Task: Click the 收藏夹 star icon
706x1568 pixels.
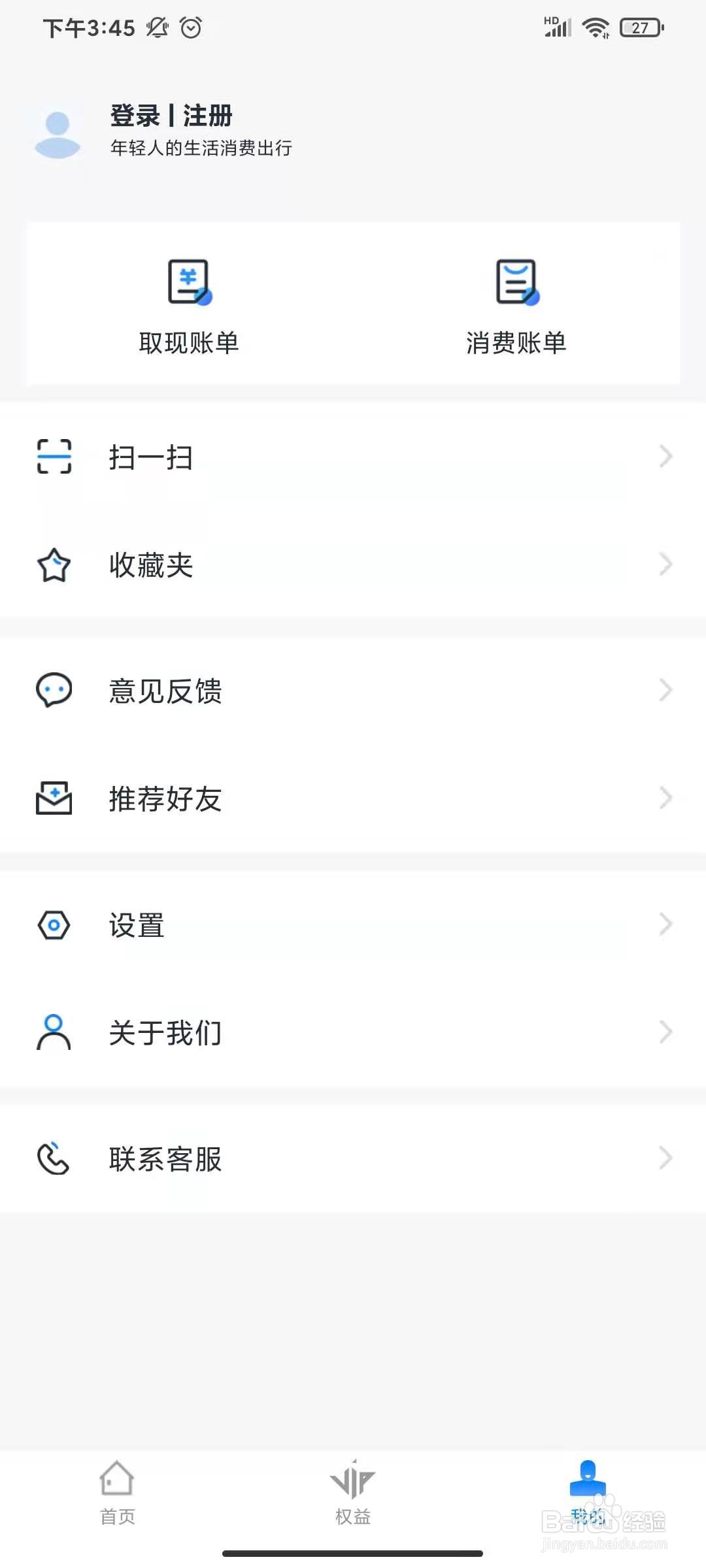Action: (55, 564)
